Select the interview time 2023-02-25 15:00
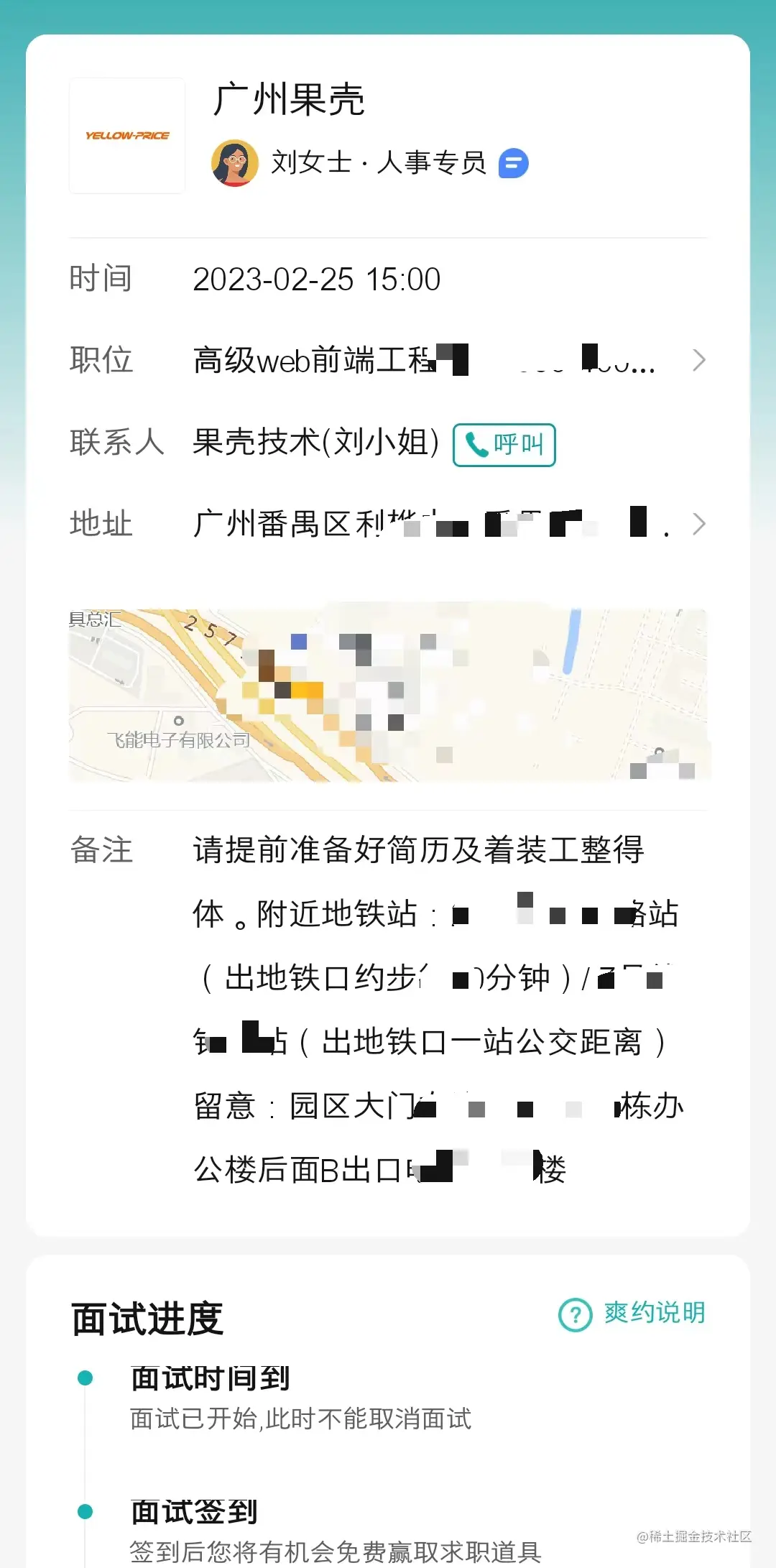 (317, 279)
